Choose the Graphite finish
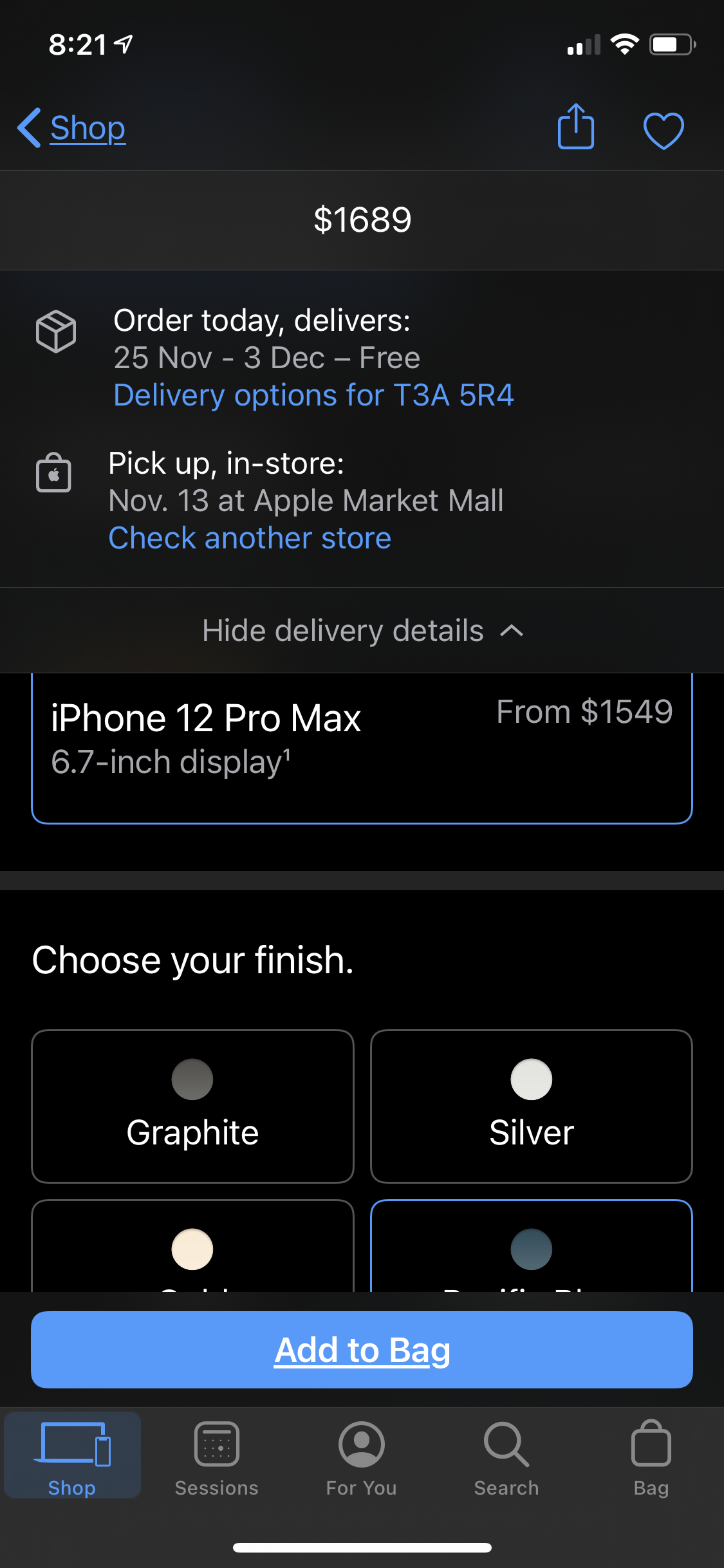 192,1106
